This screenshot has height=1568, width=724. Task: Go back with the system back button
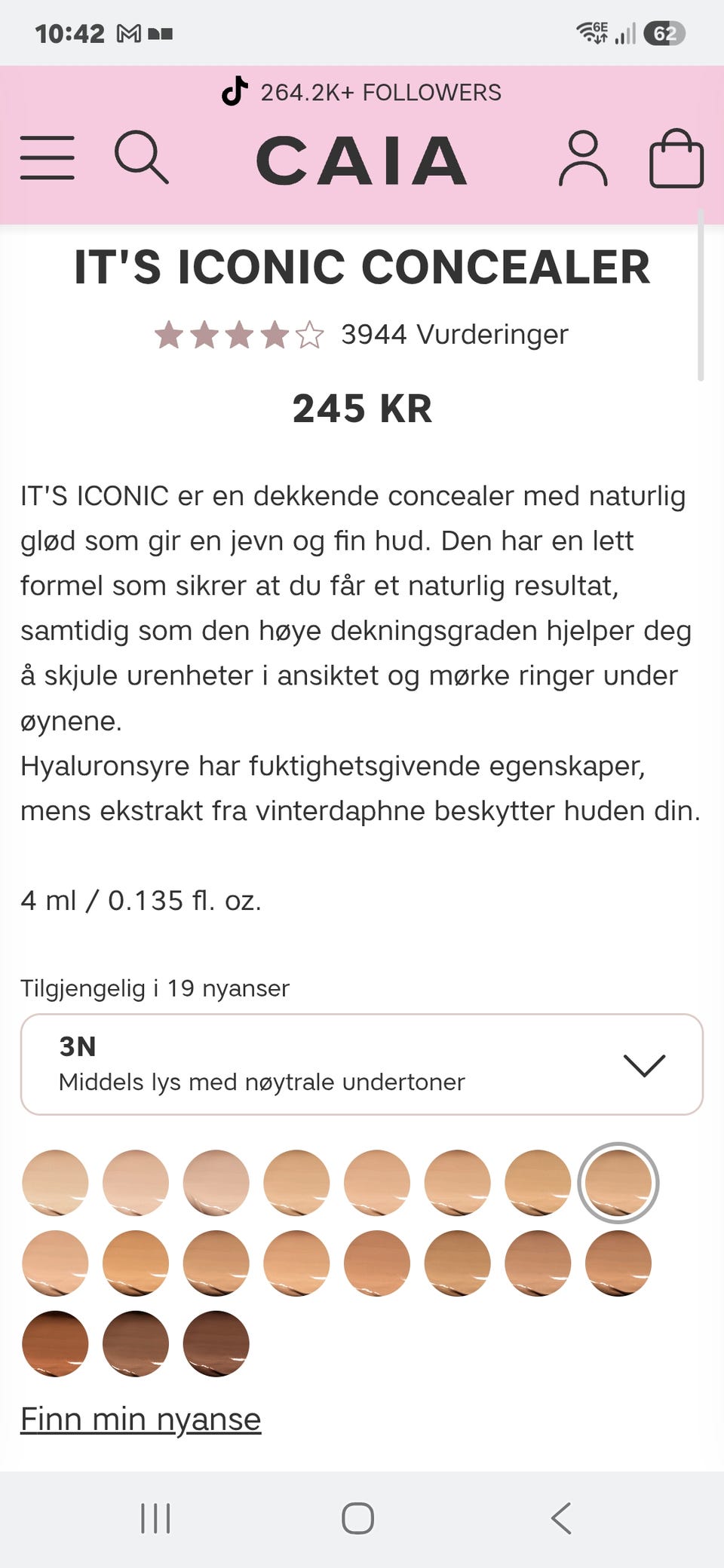point(562,1518)
